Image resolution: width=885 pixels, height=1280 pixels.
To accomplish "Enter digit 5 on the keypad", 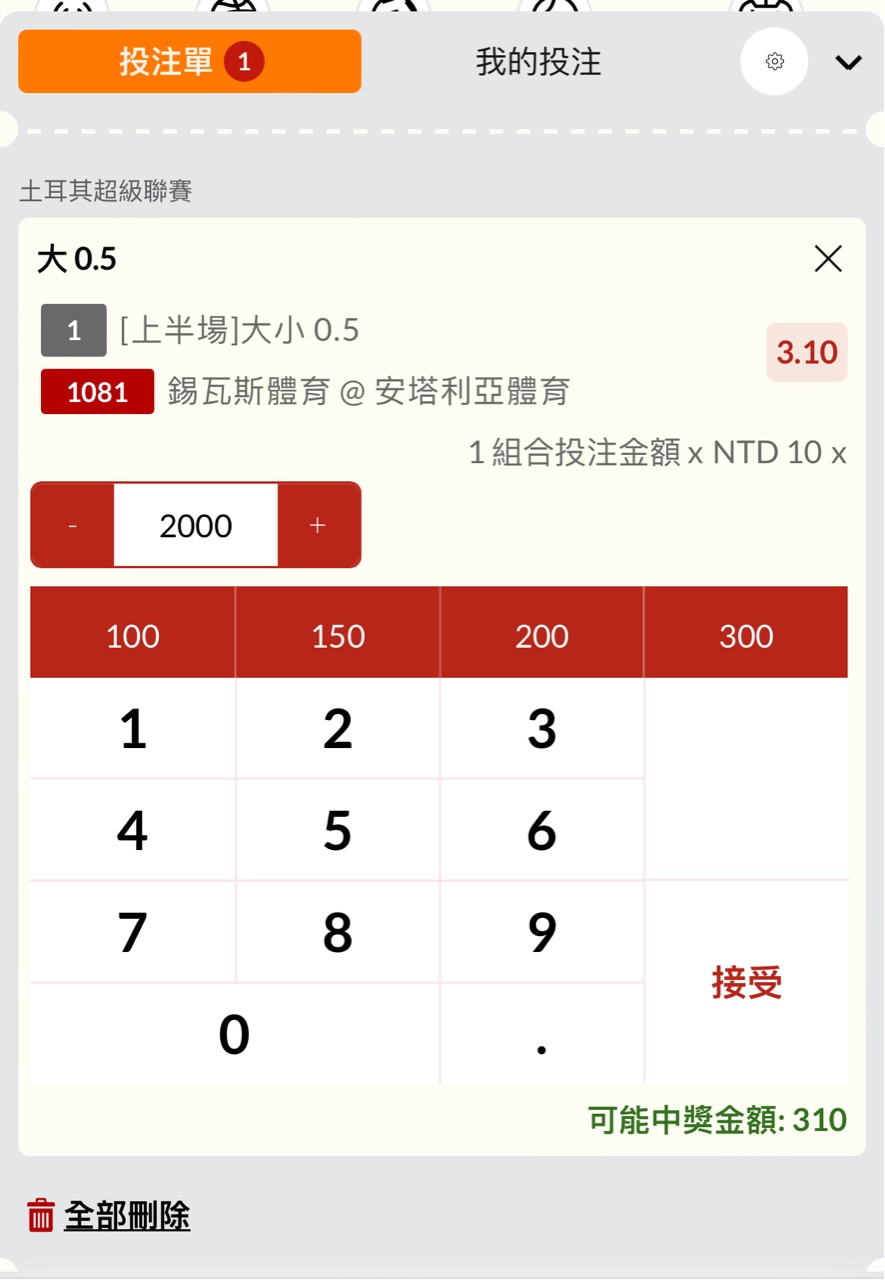I will [x=338, y=831].
